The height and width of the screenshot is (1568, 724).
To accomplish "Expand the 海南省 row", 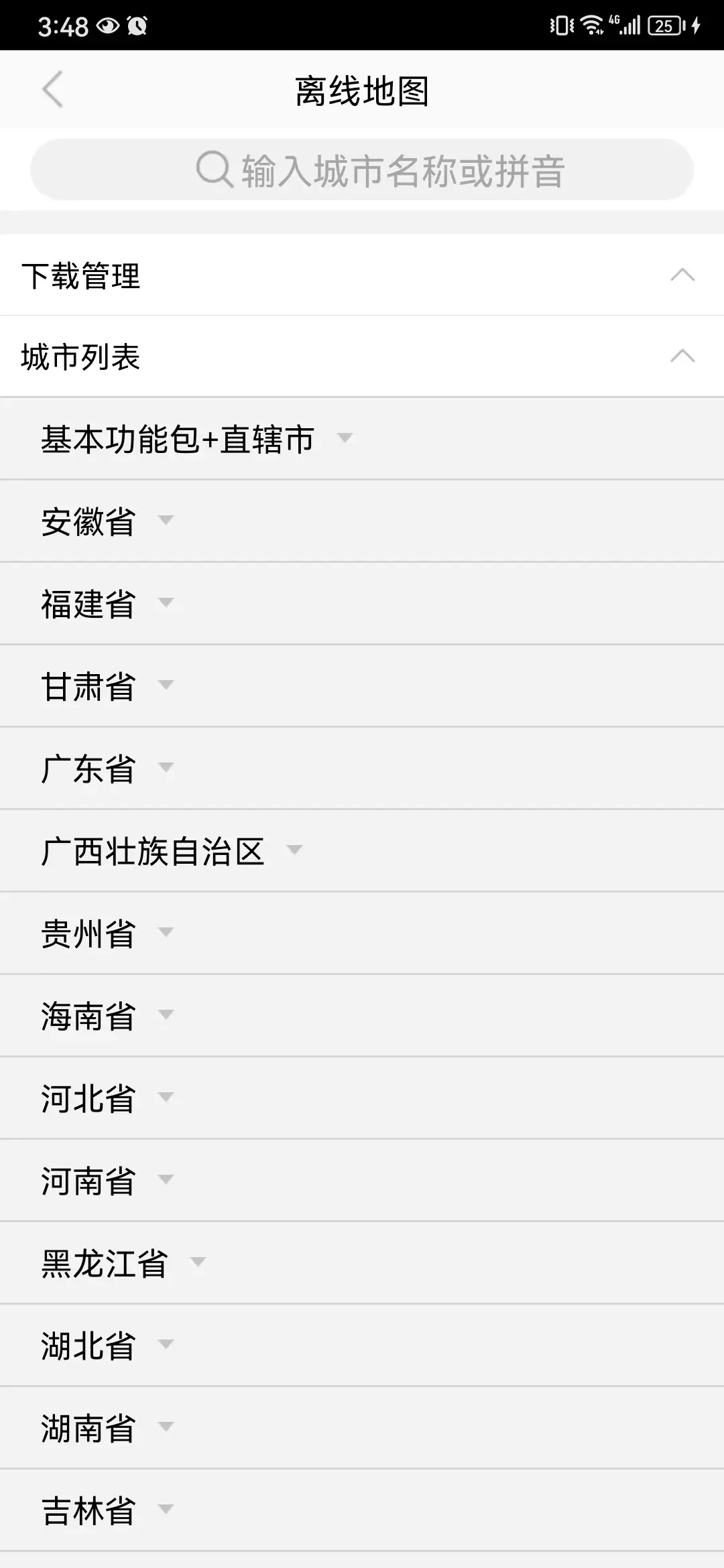I will pyautogui.click(x=107, y=1016).
